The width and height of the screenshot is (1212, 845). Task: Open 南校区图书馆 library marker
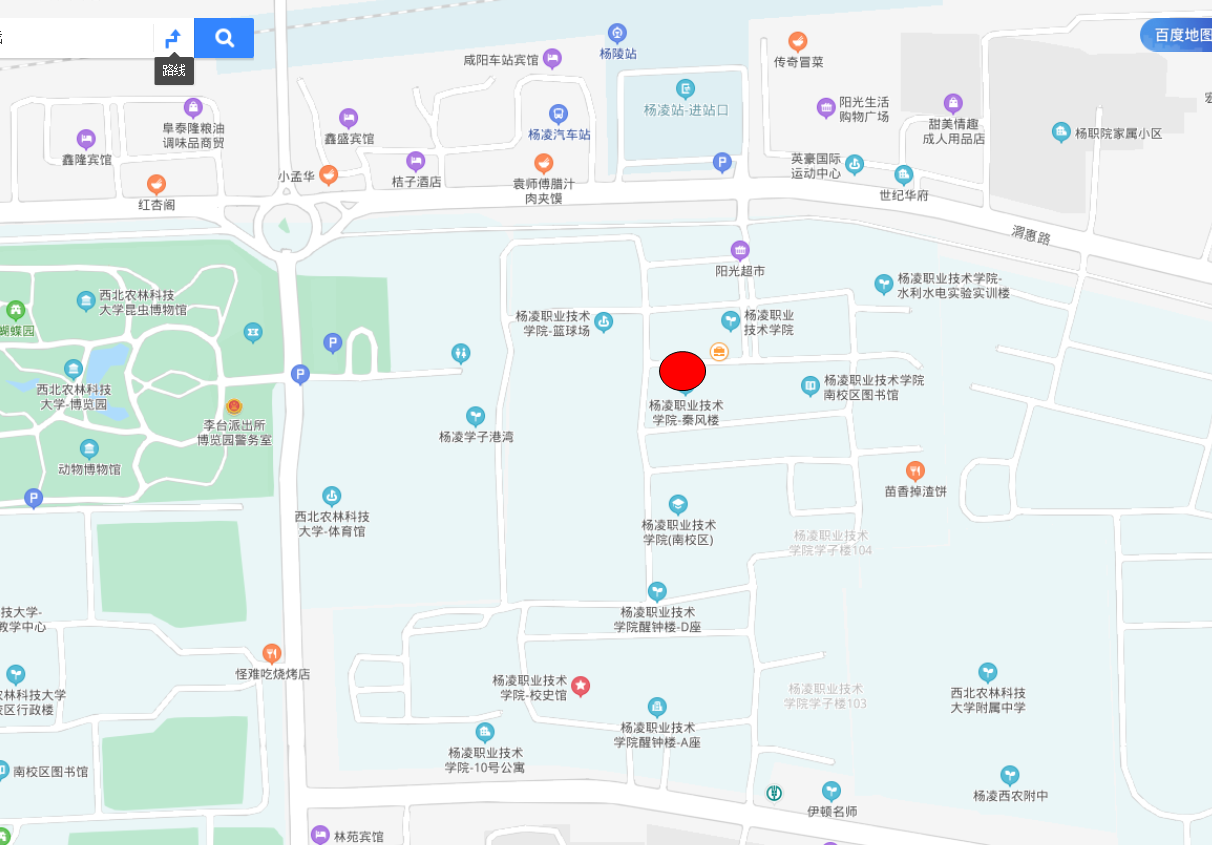tap(810, 386)
